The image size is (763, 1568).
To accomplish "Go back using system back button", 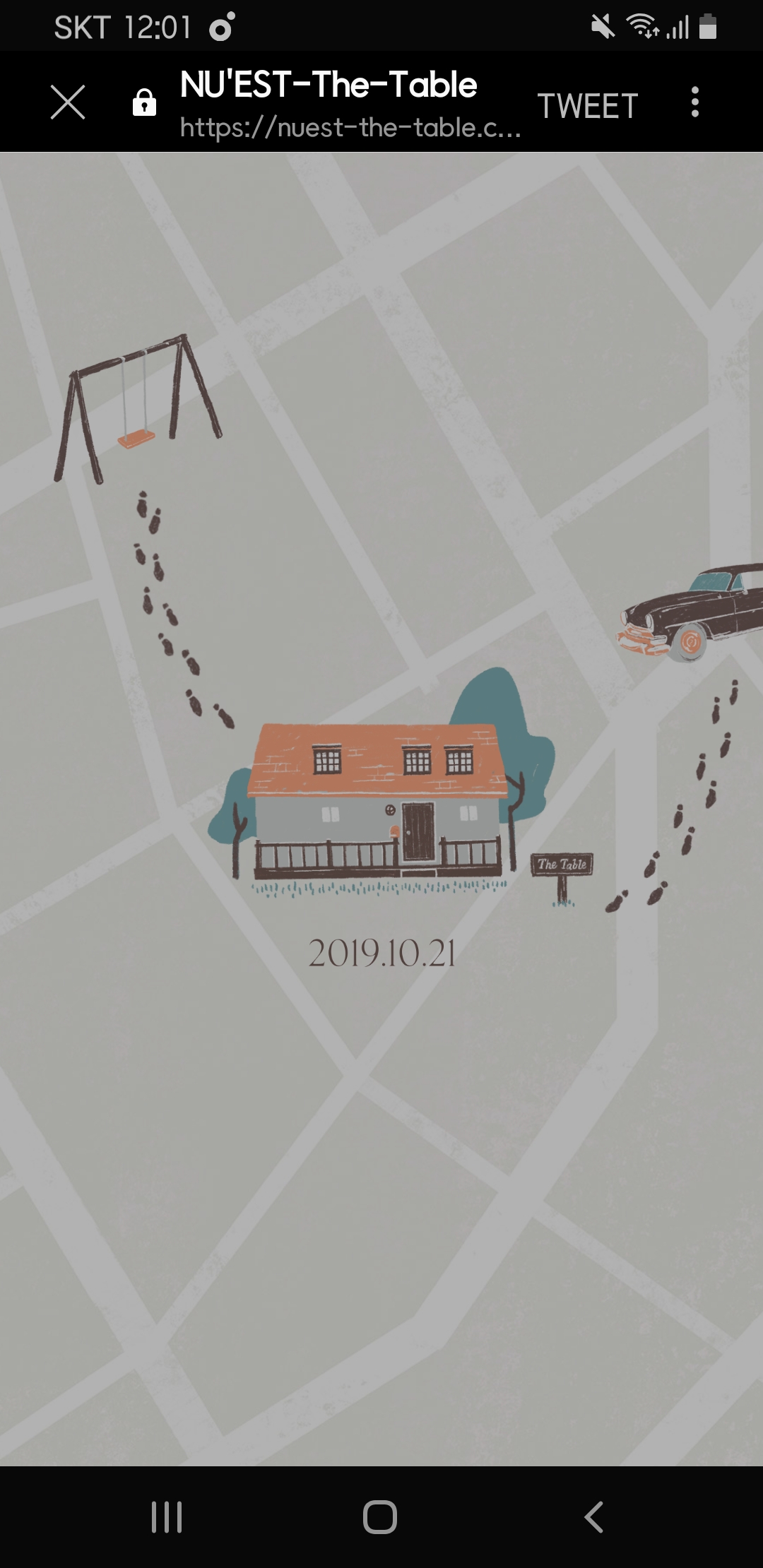I will tap(594, 1516).
